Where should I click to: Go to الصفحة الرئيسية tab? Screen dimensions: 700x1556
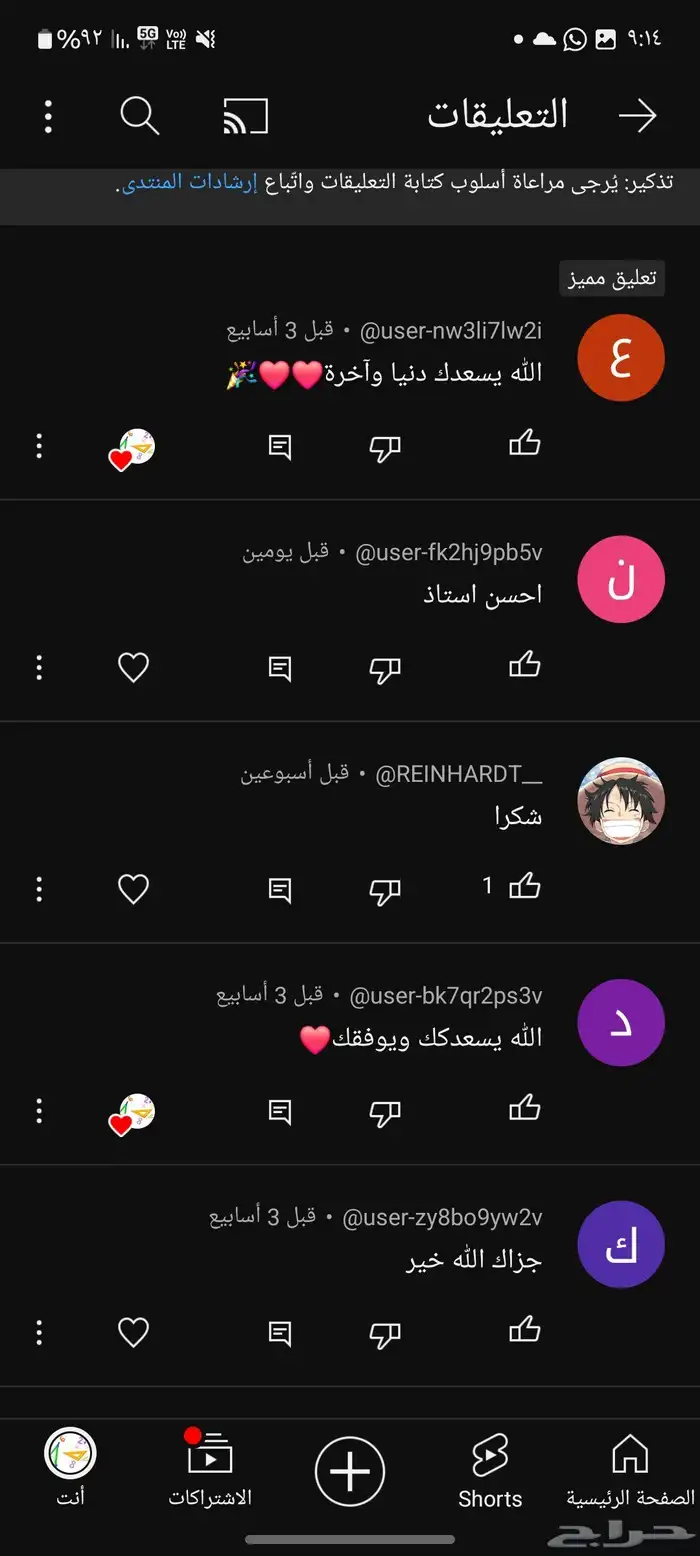click(x=630, y=1470)
